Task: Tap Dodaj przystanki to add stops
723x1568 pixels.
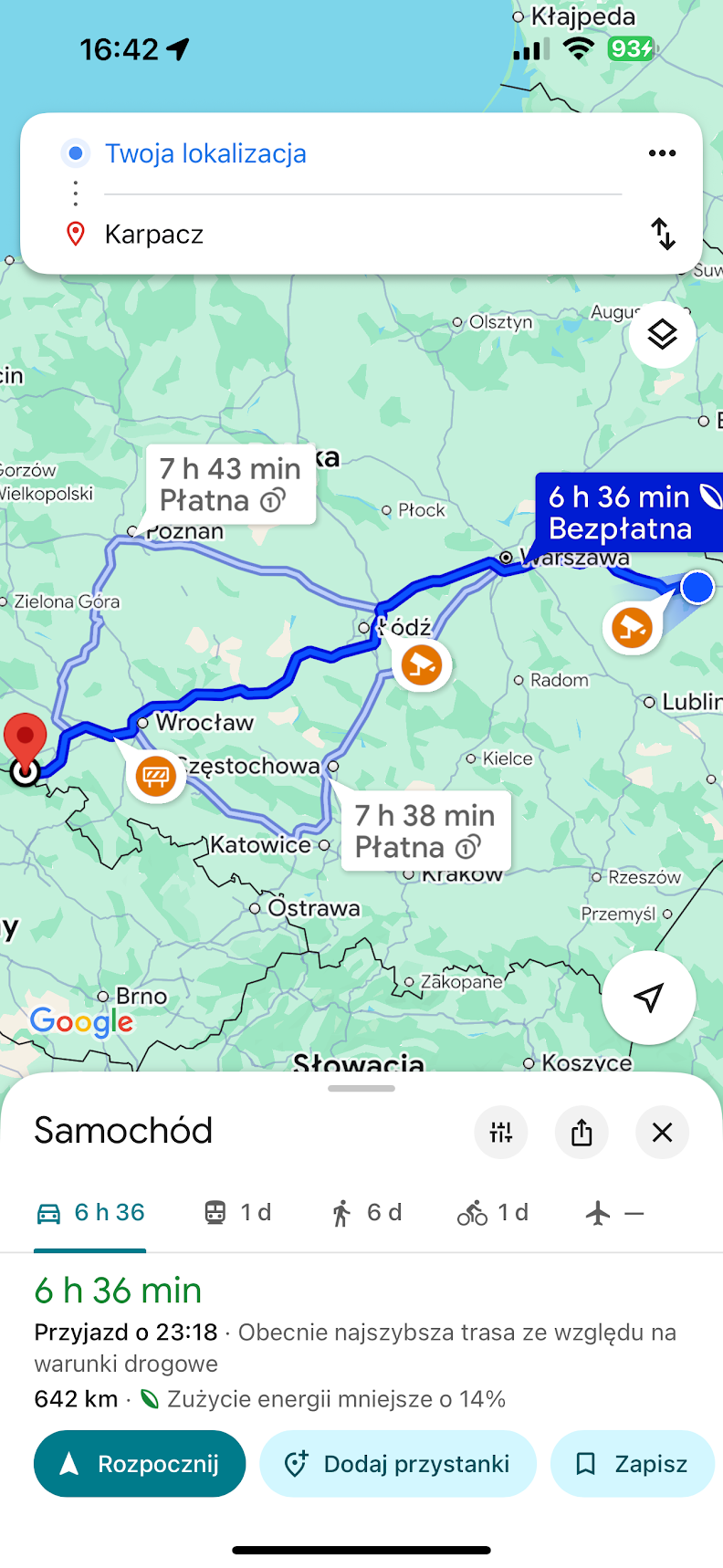Action: pos(398,1464)
